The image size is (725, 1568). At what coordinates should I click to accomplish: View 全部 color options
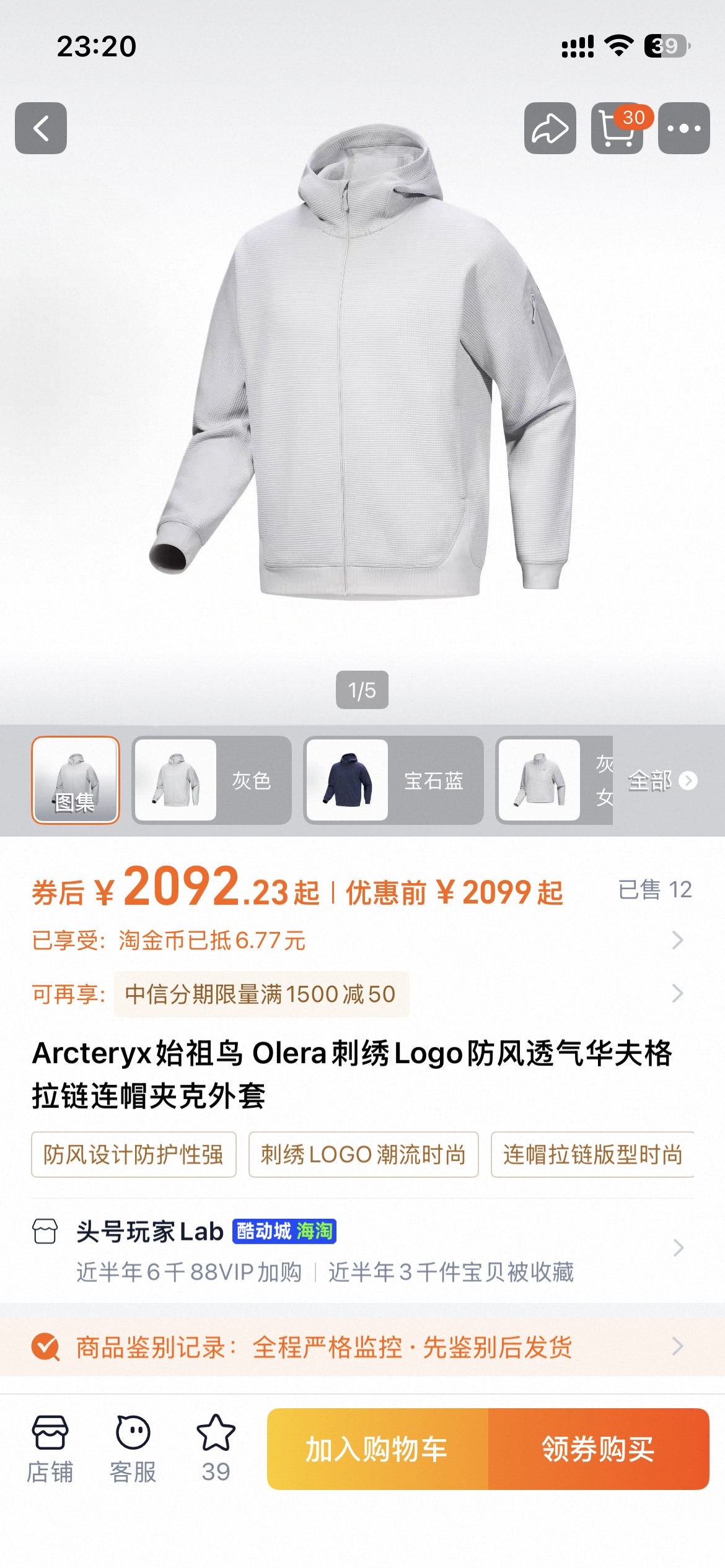coord(662,780)
